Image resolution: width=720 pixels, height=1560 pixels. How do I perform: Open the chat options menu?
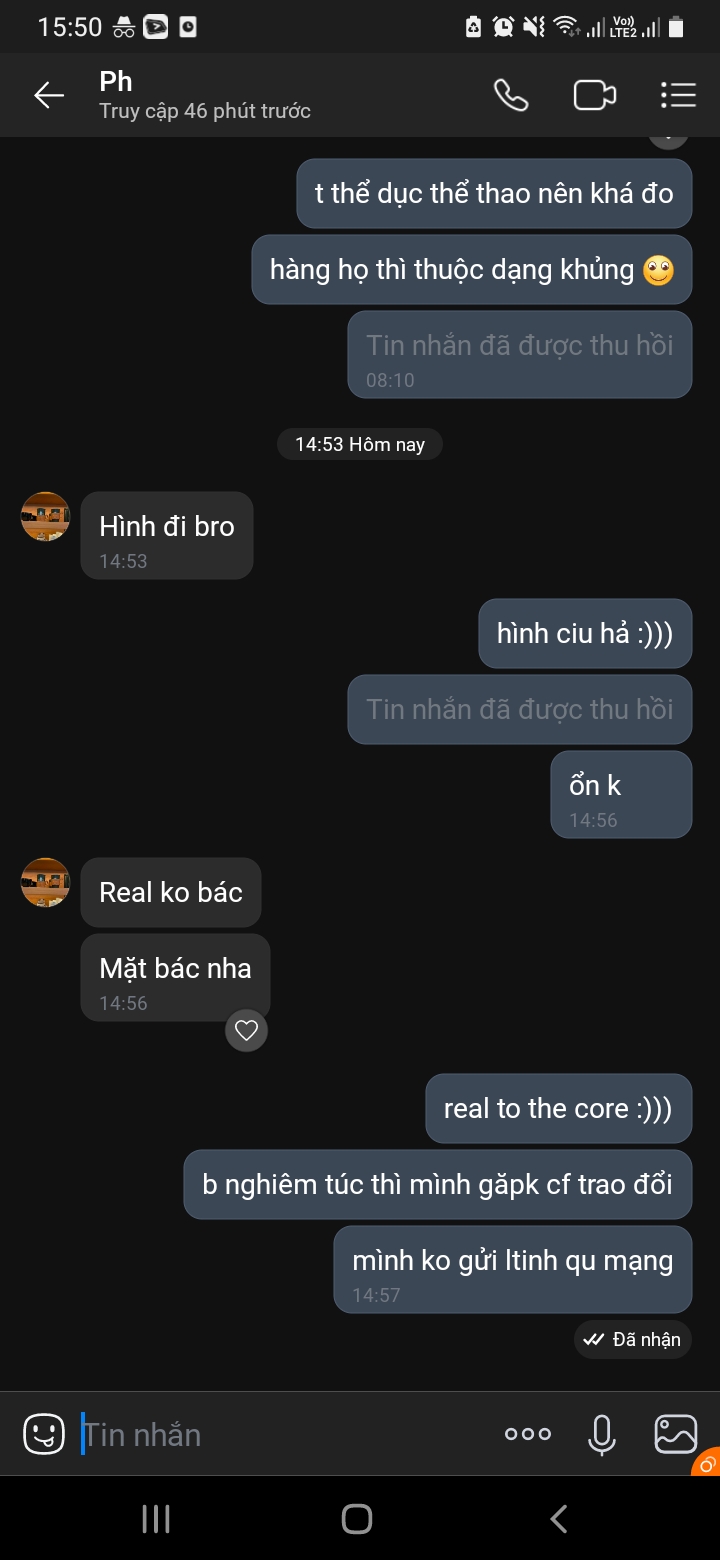pyautogui.click(x=678, y=95)
